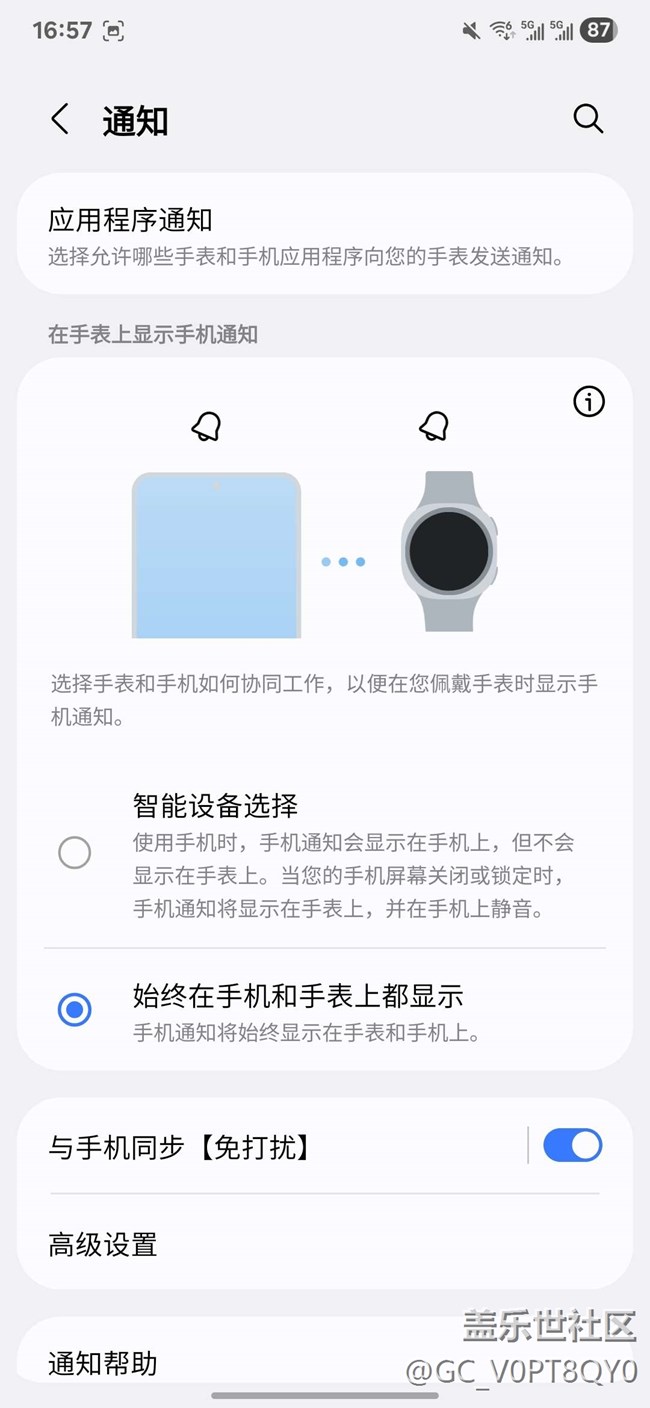The height and width of the screenshot is (1408, 650).
Task: Open 应用程序通知 settings
Action: tap(324, 235)
